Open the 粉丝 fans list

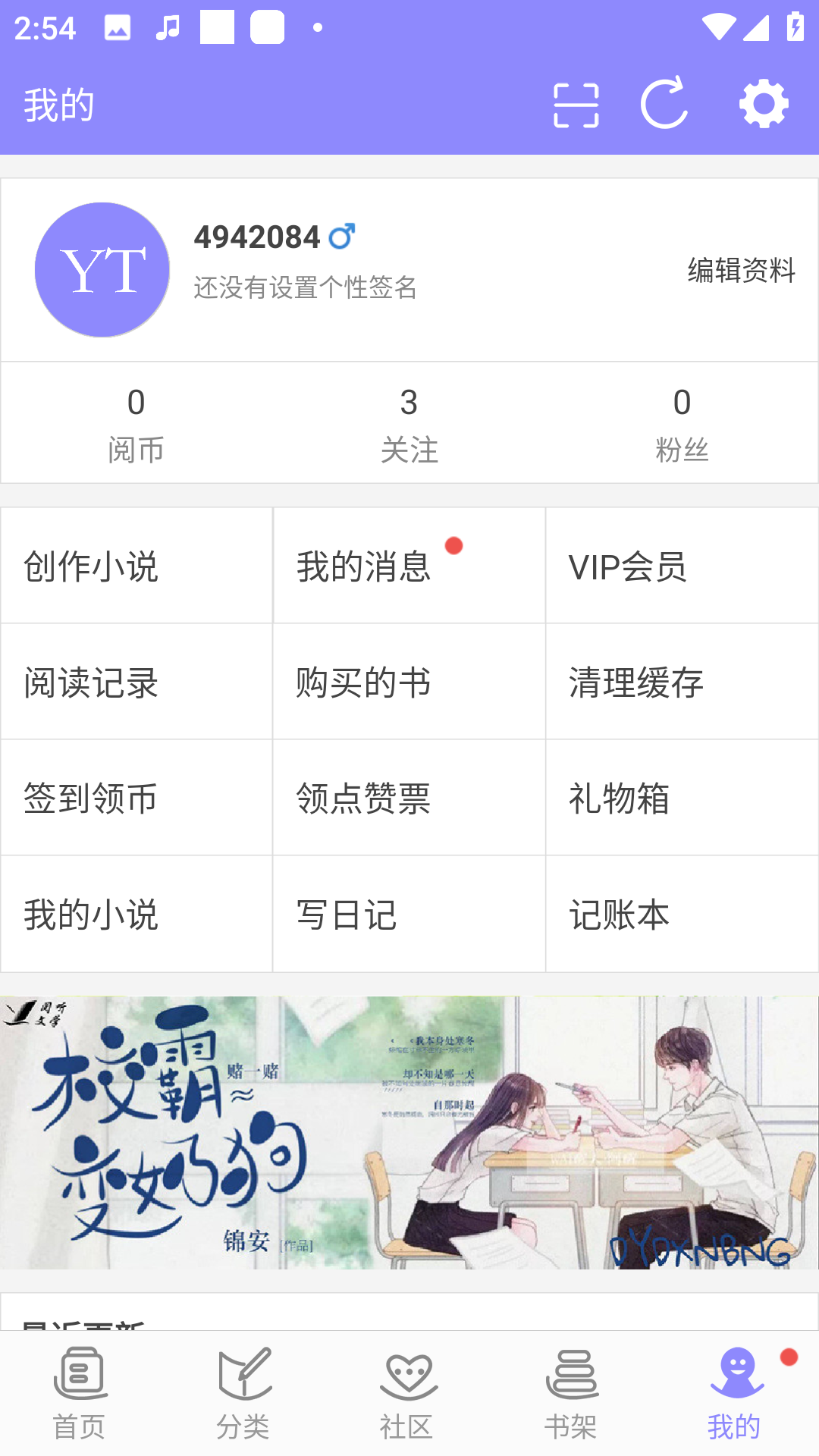pyautogui.click(x=681, y=422)
